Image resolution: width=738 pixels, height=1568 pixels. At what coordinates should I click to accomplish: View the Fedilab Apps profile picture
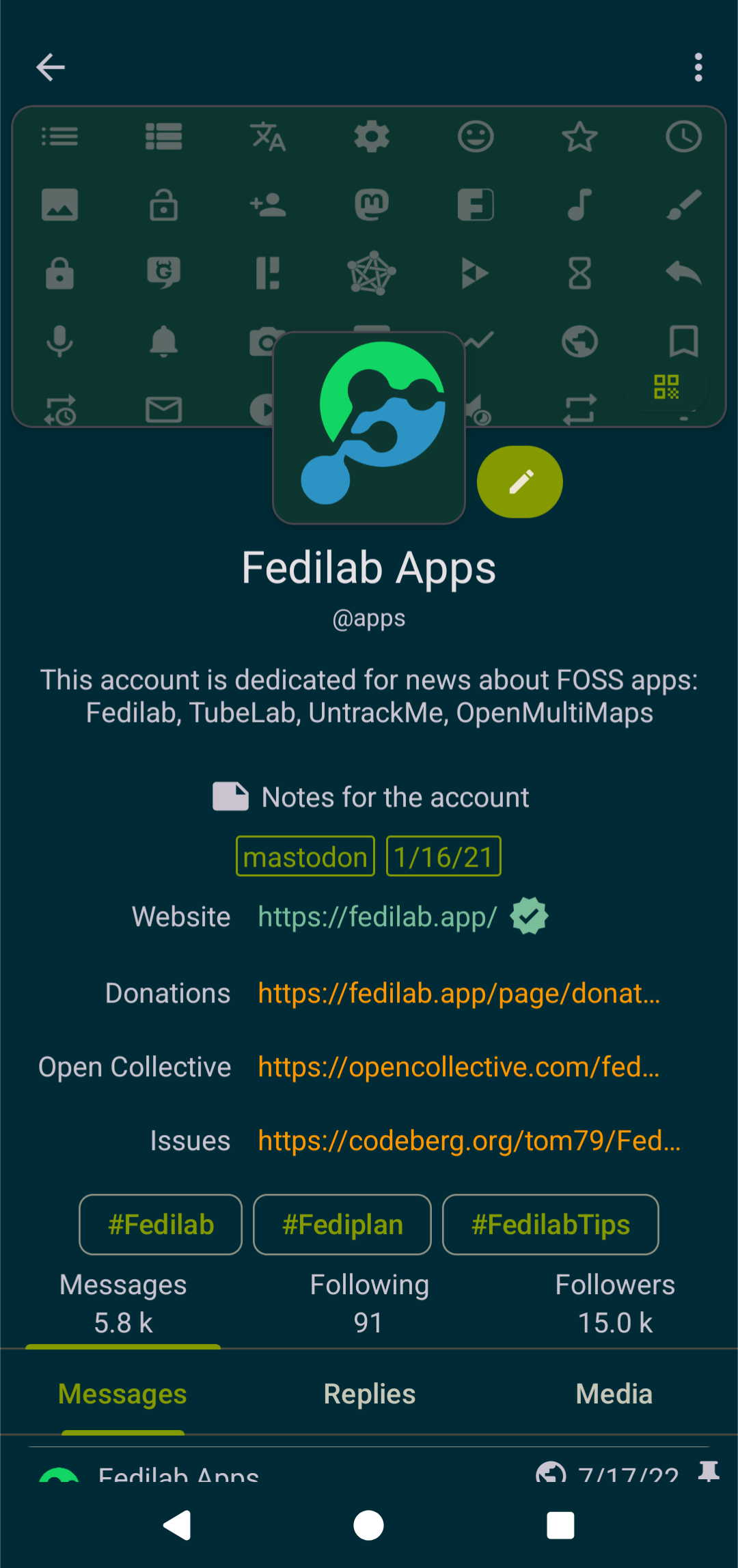tap(369, 428)
